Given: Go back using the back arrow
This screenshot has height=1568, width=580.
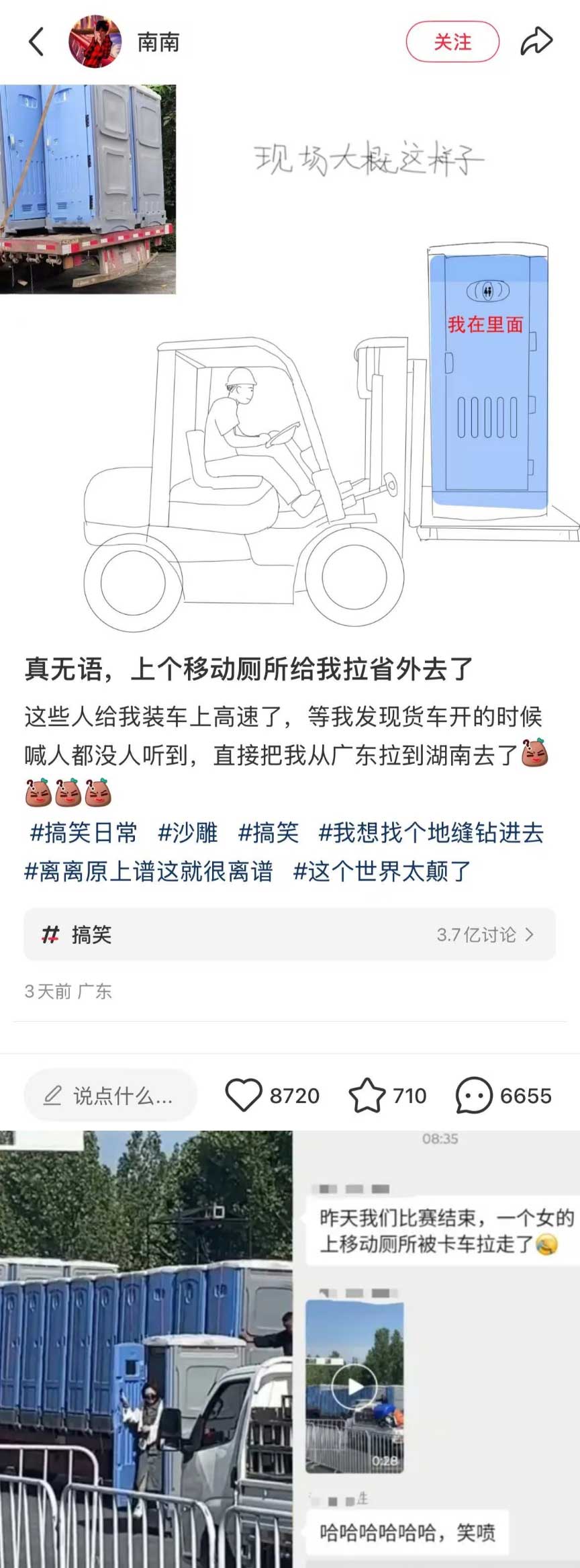Looking at the screenshot, I should (36, 42).
